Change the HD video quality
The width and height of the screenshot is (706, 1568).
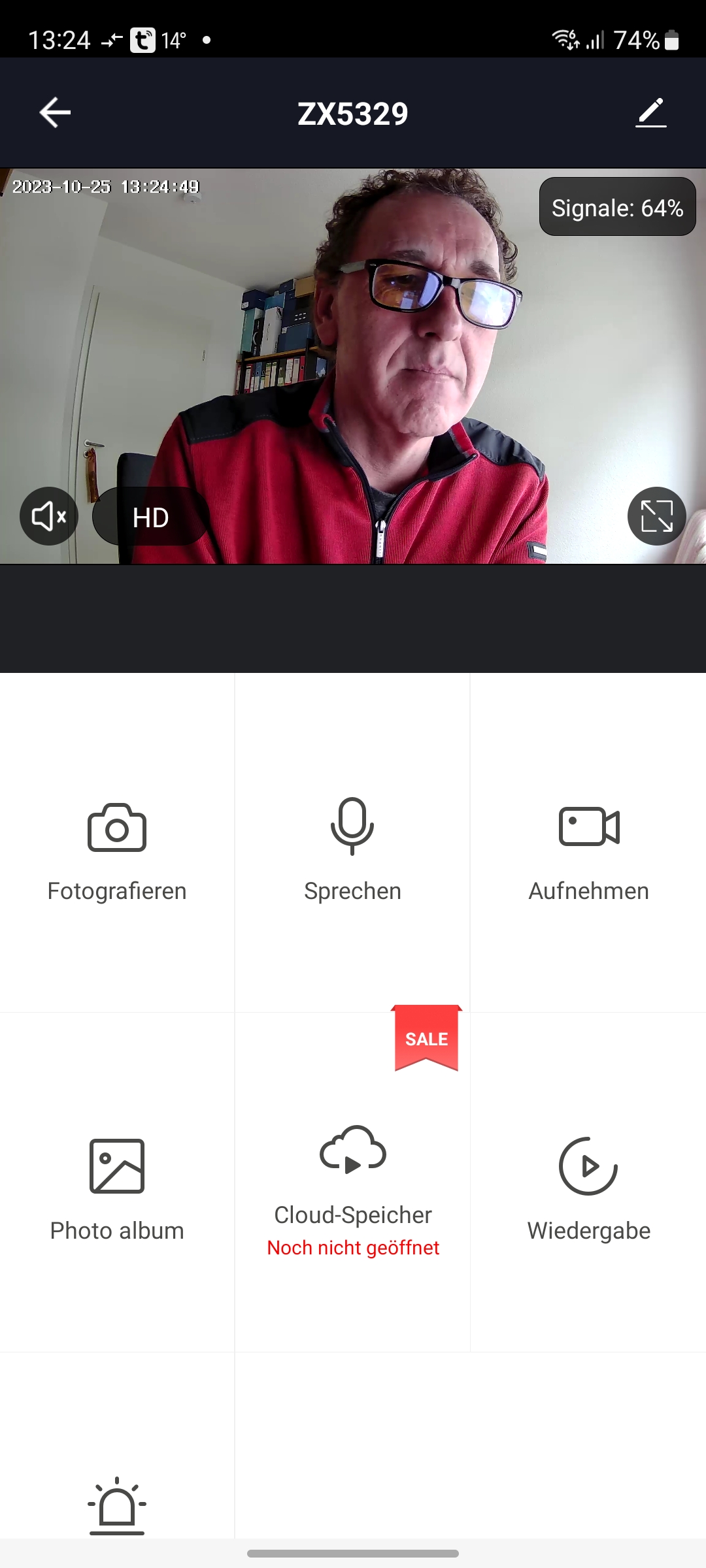point(151,517)
